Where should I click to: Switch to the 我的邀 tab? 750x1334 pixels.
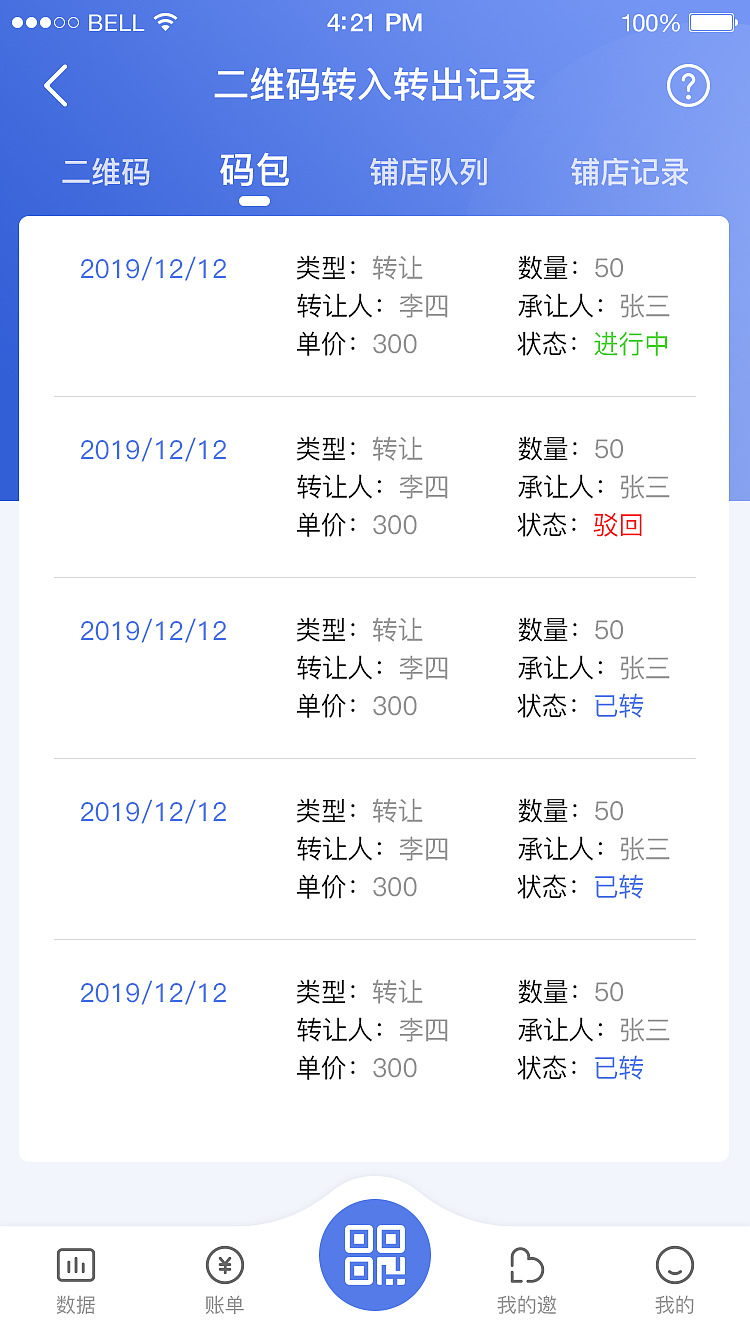[x=527, y=1281]
